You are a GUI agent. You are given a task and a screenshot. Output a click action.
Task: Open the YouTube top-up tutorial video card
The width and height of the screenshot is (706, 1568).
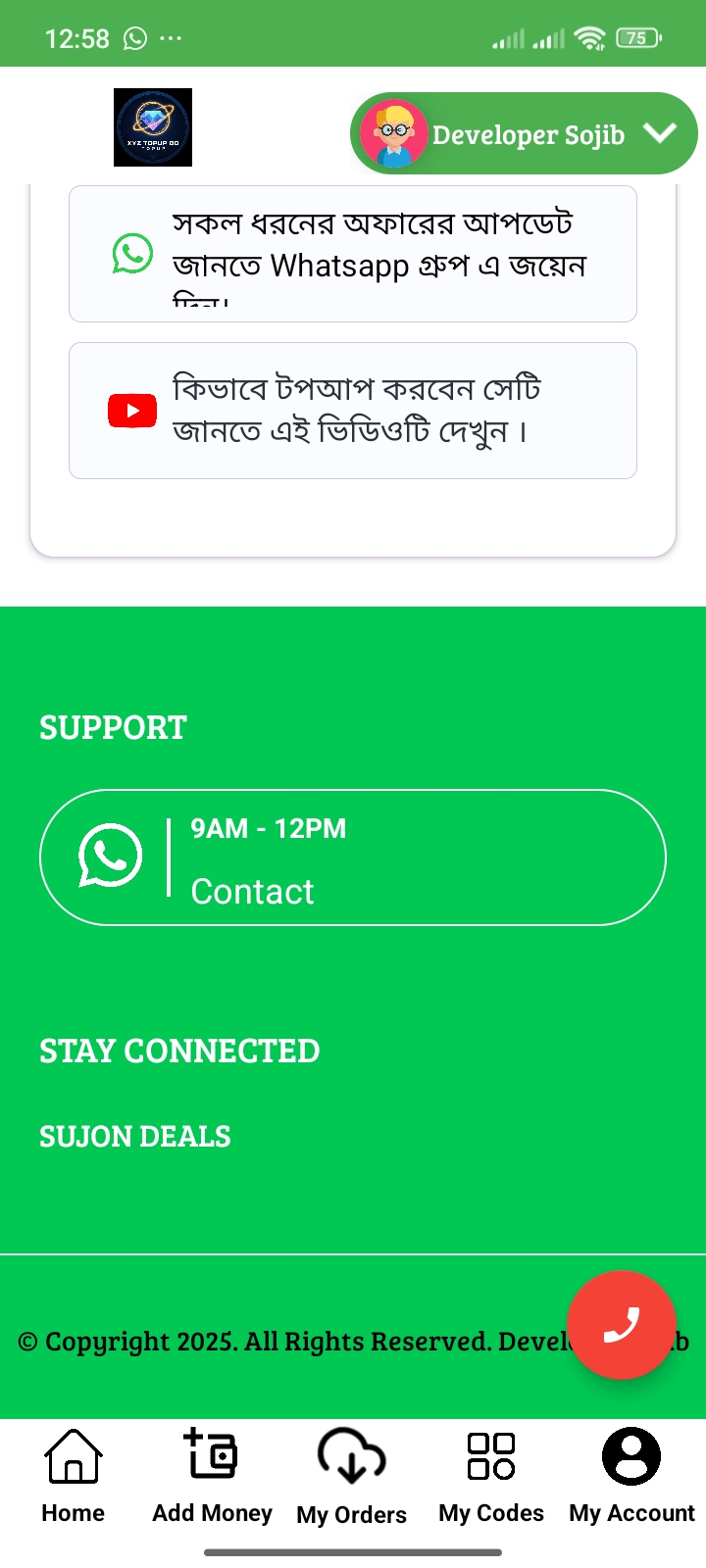(353, 411)
